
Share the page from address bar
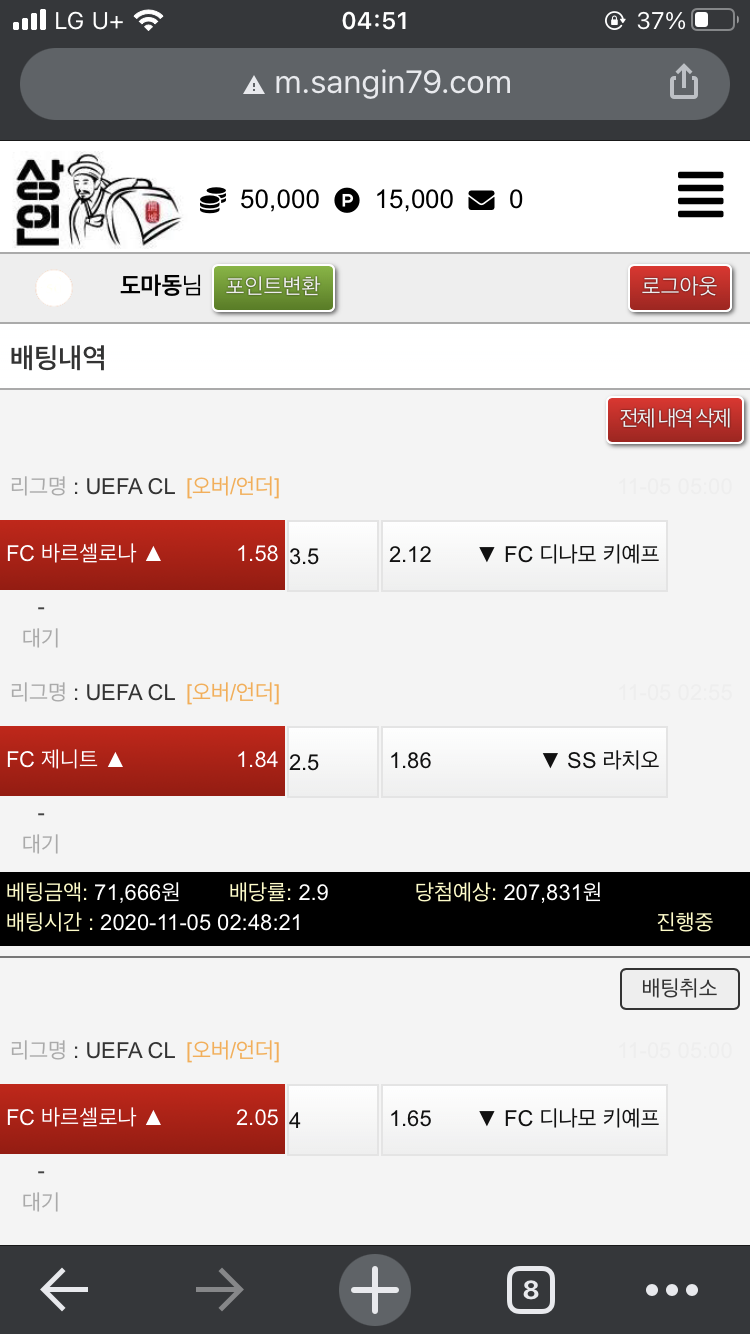[x=683, y=82]
